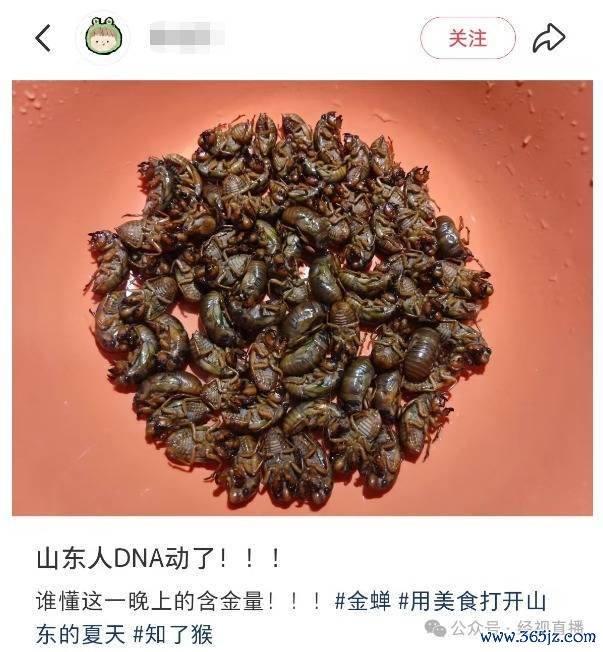Go back using the arrow

pyautogui.click(x=42, y=39)
